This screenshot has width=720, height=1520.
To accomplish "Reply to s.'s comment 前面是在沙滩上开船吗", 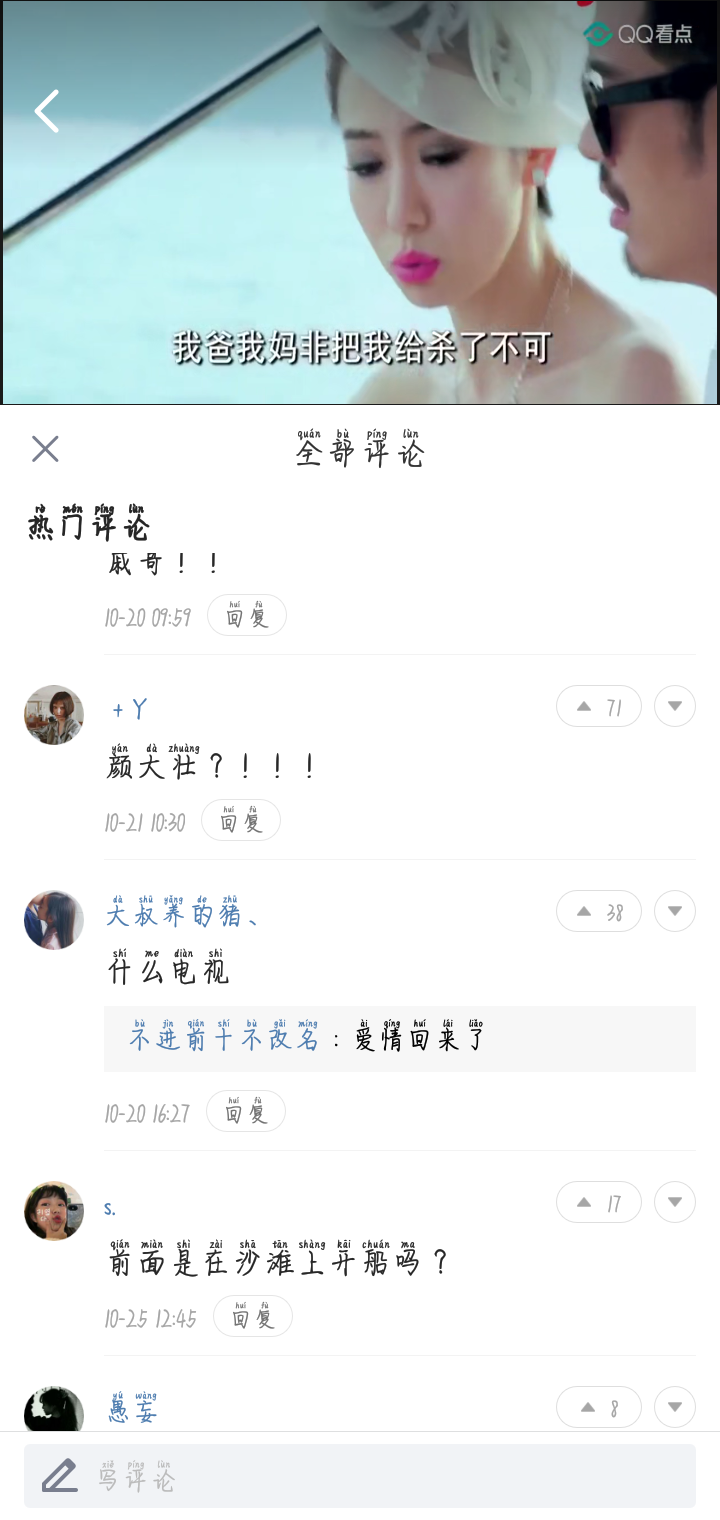I will pos(252,1317).
